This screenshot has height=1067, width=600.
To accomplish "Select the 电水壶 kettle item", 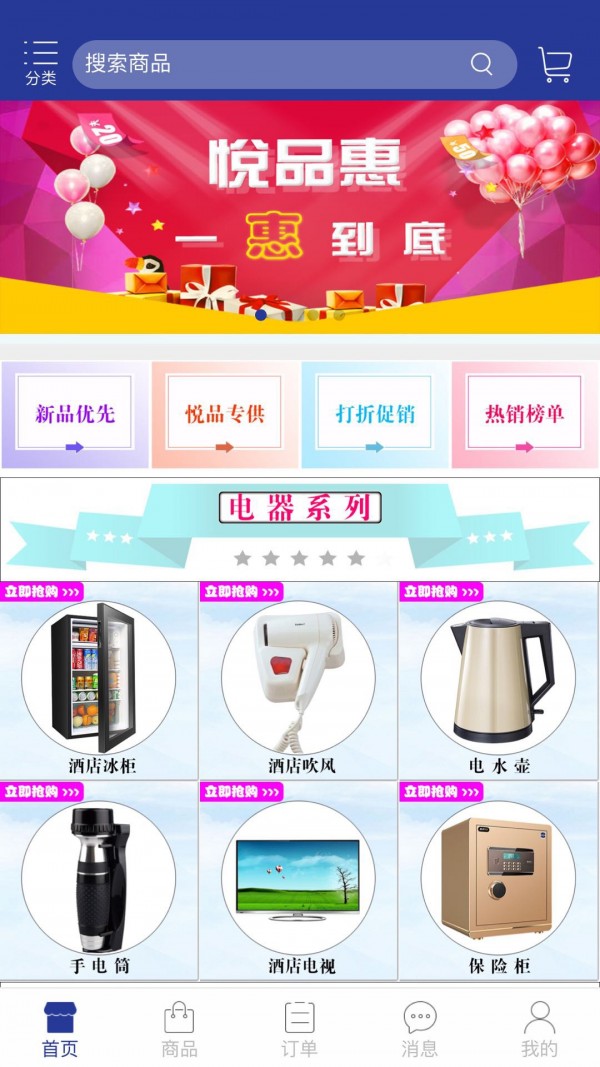I will tap(498, 680).
